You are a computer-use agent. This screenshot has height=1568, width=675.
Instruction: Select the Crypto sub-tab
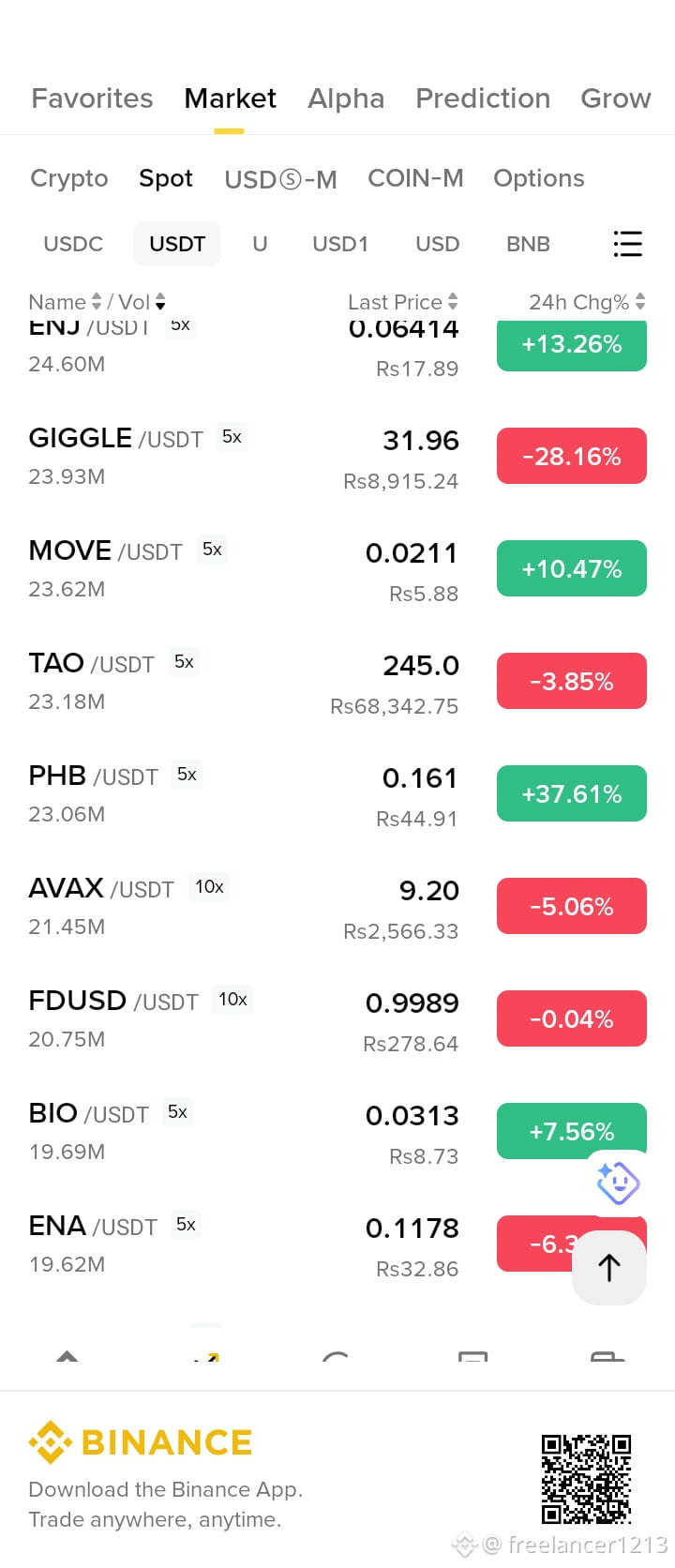pos(69,178)
